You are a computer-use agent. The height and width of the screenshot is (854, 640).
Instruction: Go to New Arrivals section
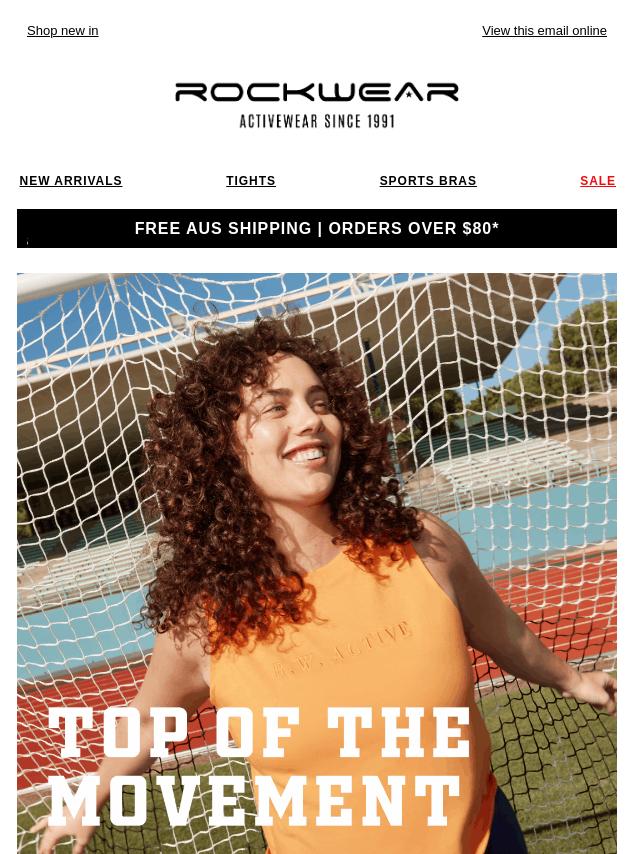71,181
